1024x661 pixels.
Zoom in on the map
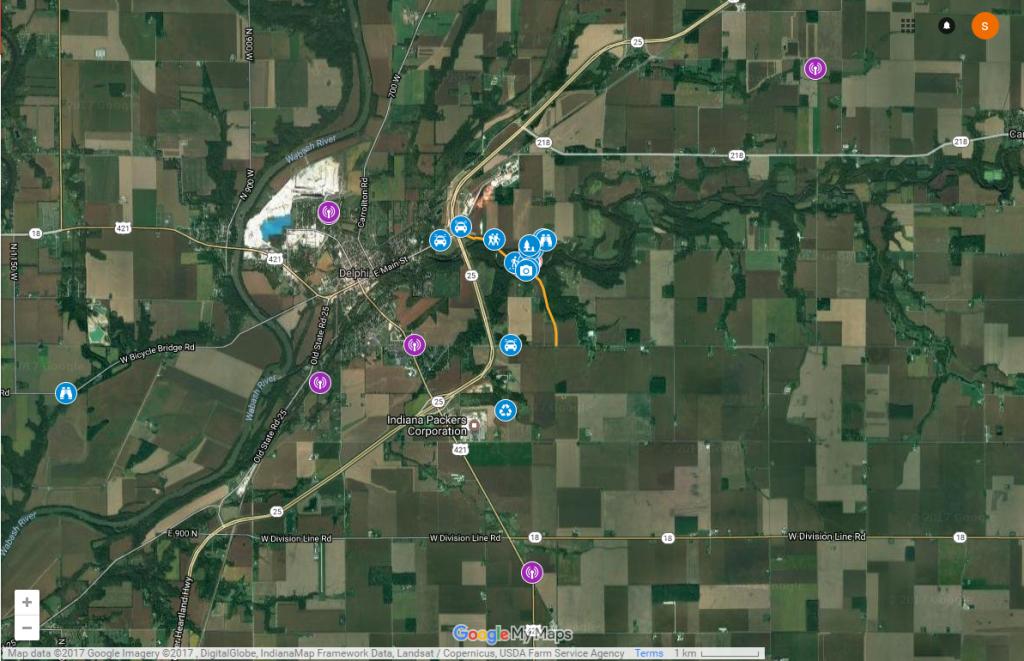pyautogui.click(x=26, y=602)
